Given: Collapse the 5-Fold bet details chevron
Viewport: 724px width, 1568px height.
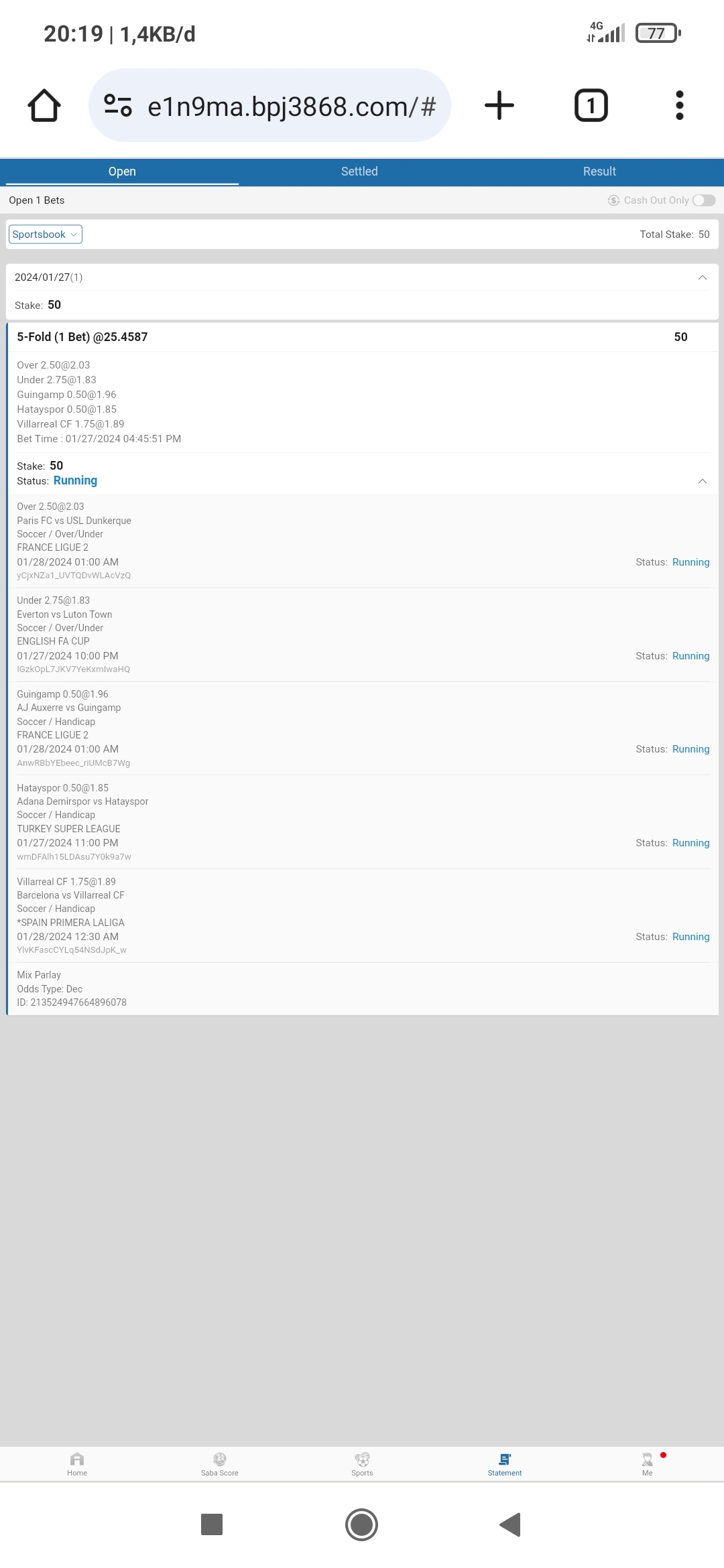Looking at the screenshot, I should (702, 481).
